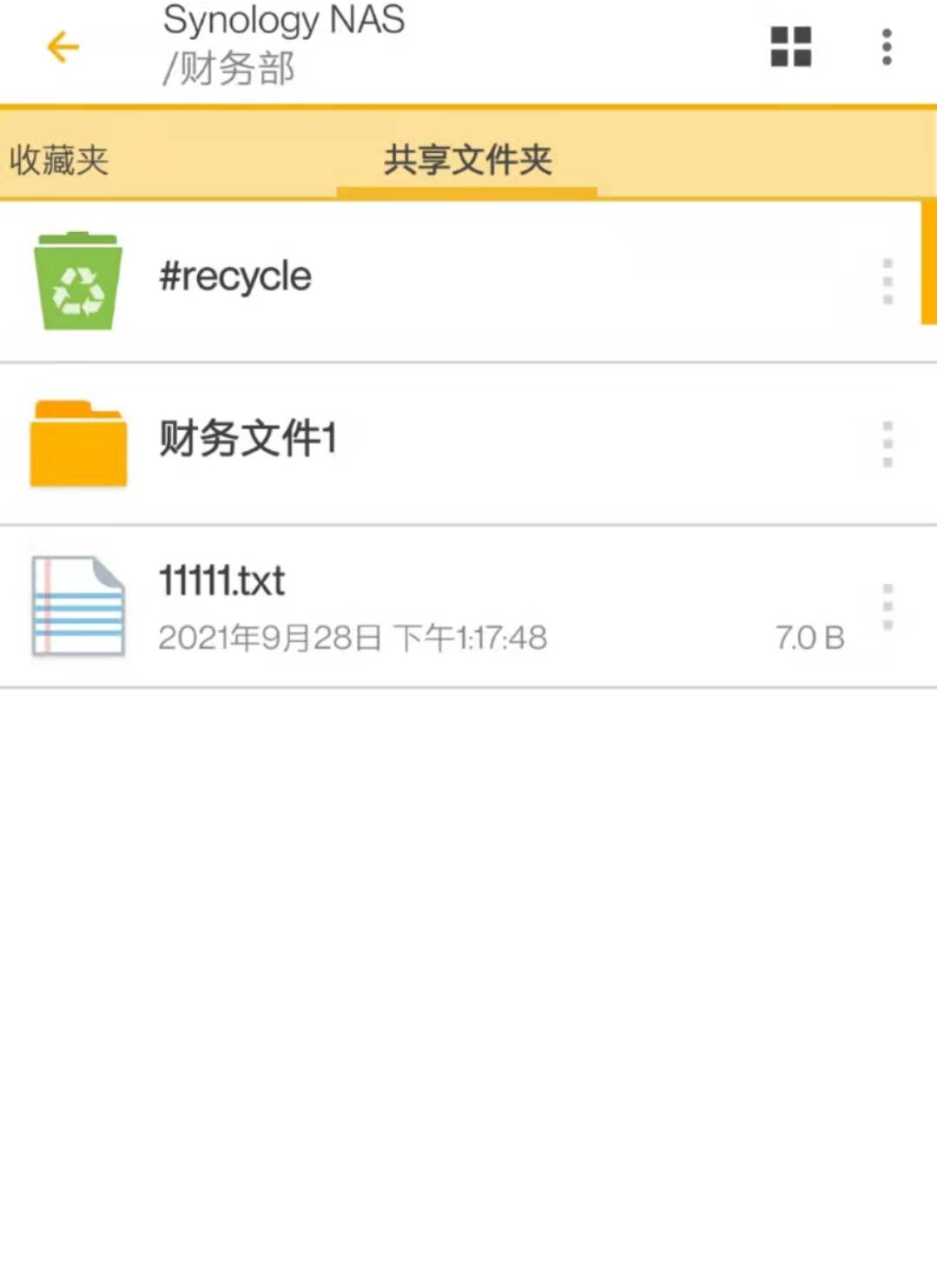Image resolution: width=937 pixels, height=1280 pixels.
Task: Switch to the 收藏夹 tab
Action: (58, 160)
